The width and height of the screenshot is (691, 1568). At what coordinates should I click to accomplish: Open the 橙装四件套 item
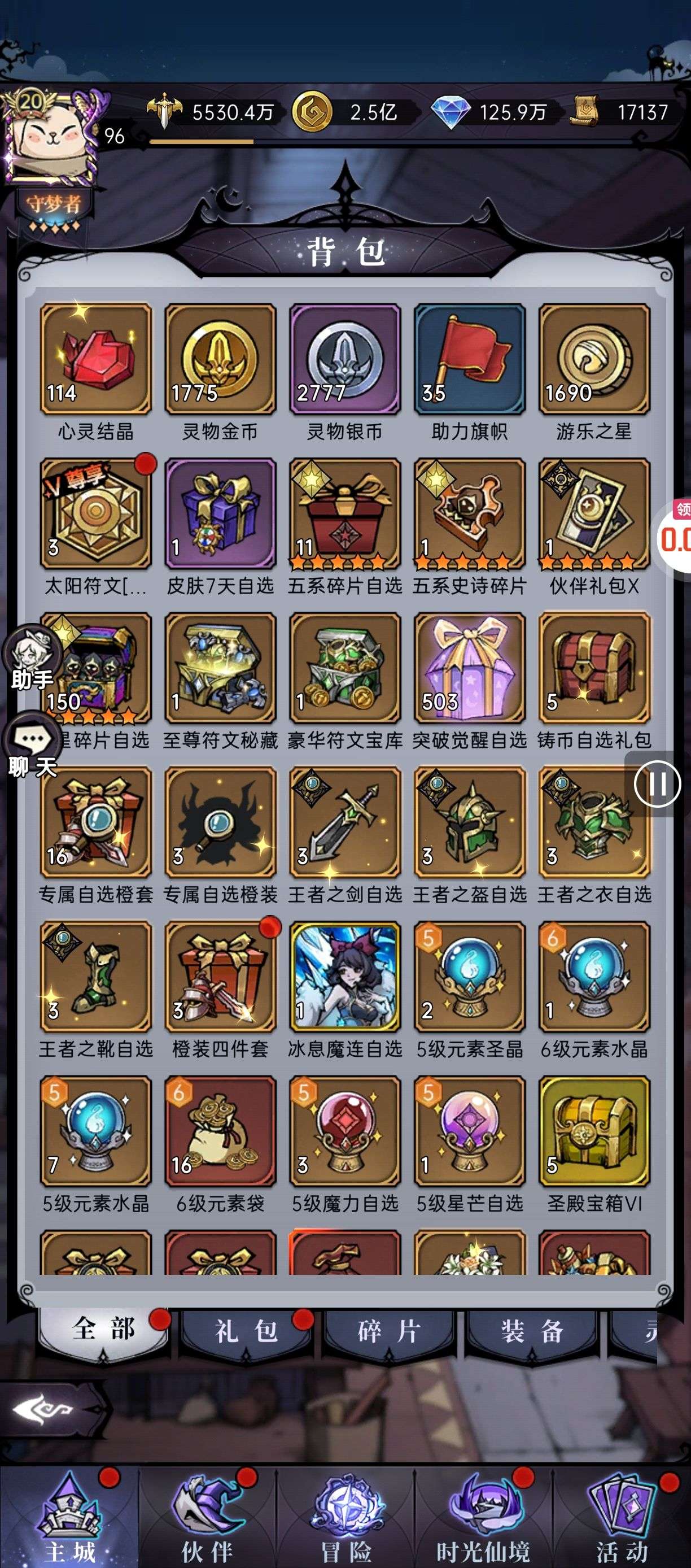pos(220,977)
